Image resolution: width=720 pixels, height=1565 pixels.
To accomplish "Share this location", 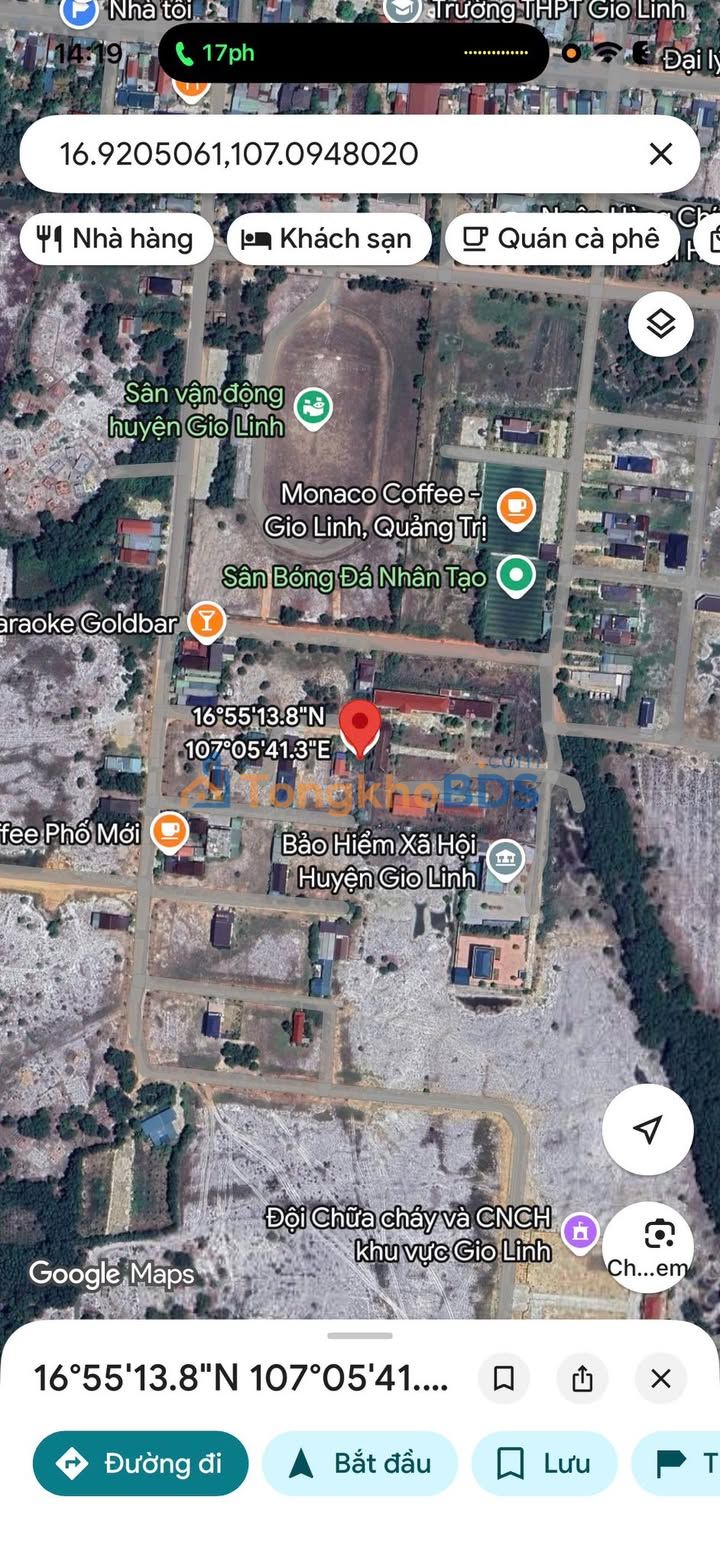I will (x=582, y=1379).
